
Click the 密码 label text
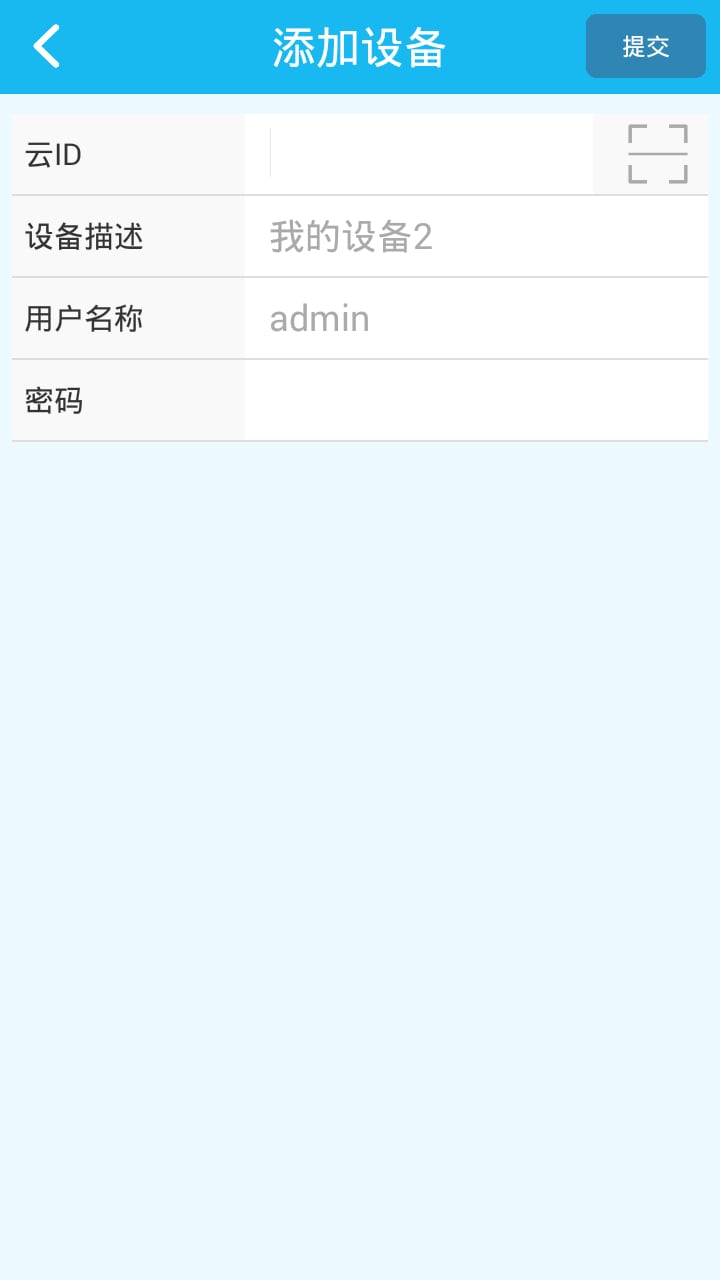point(54,399)
